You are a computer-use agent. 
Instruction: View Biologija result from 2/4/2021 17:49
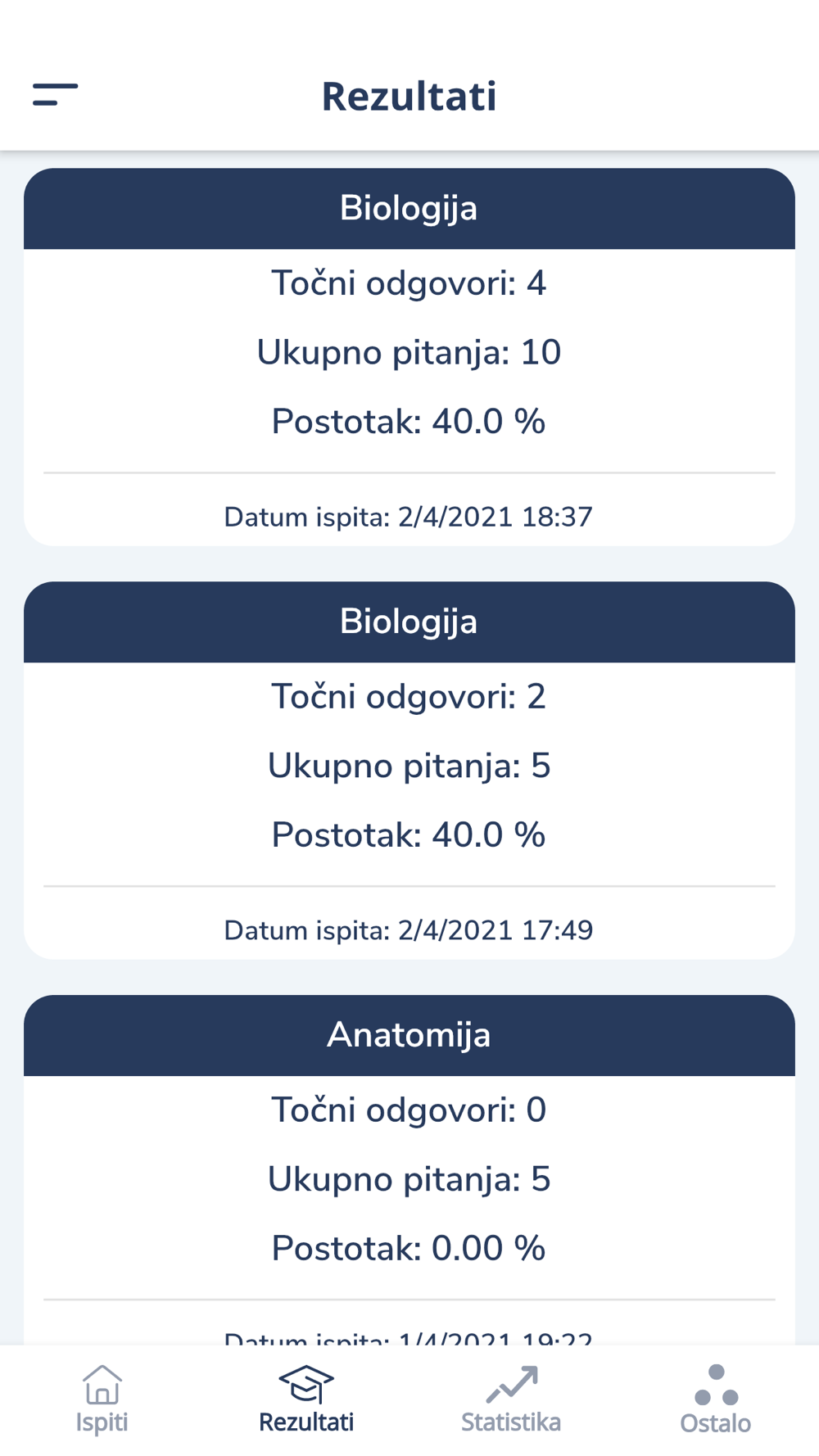tap(409, 770)
